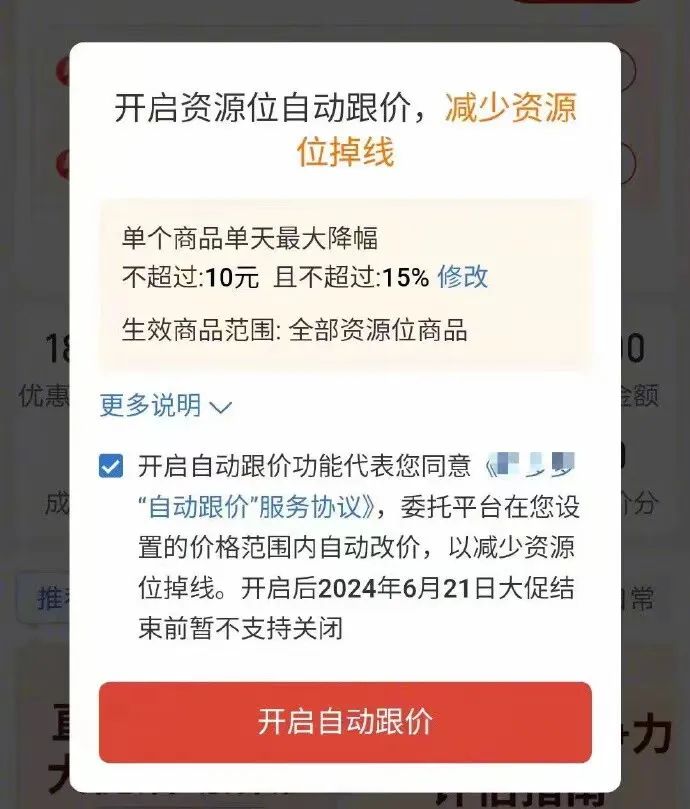
Task: Expand 更多说明 details
Action: (166, 405)
